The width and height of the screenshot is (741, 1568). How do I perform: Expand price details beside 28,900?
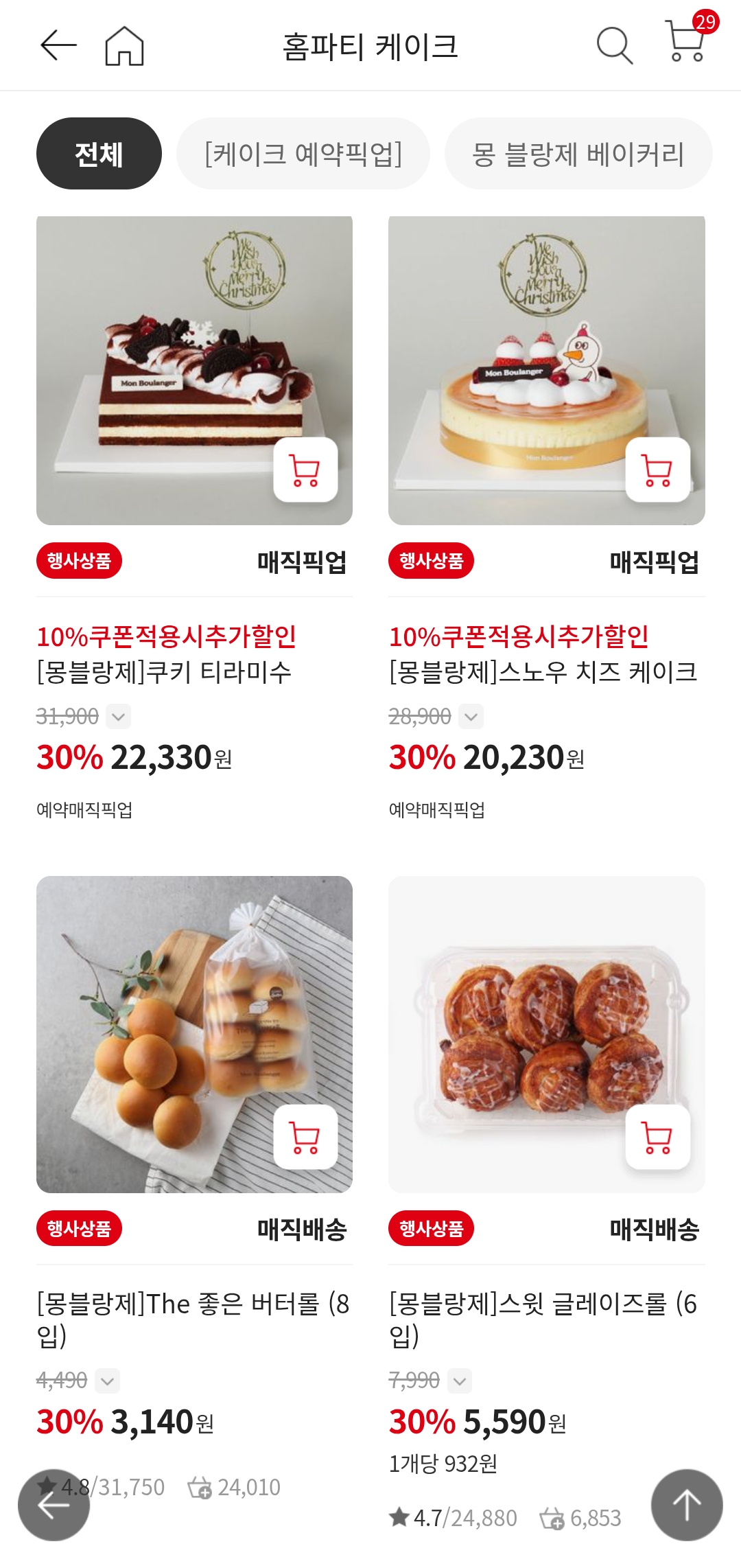471,717
